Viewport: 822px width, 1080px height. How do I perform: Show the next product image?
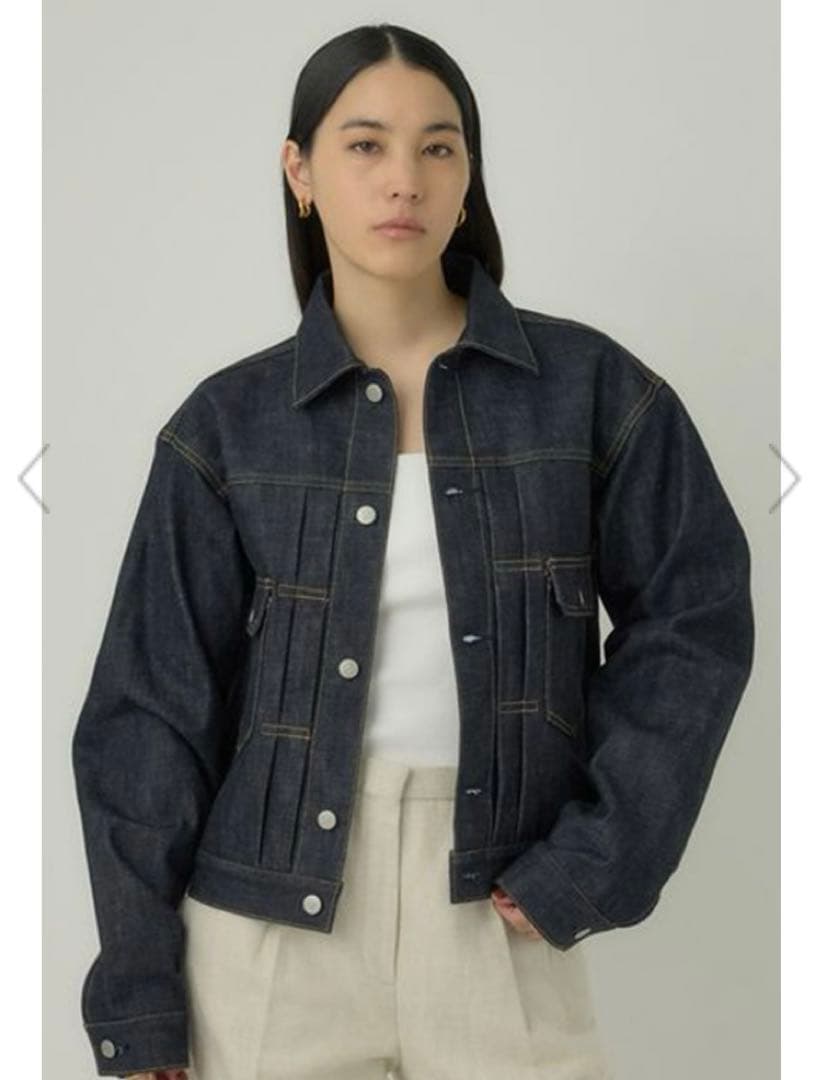coord(785,479)
